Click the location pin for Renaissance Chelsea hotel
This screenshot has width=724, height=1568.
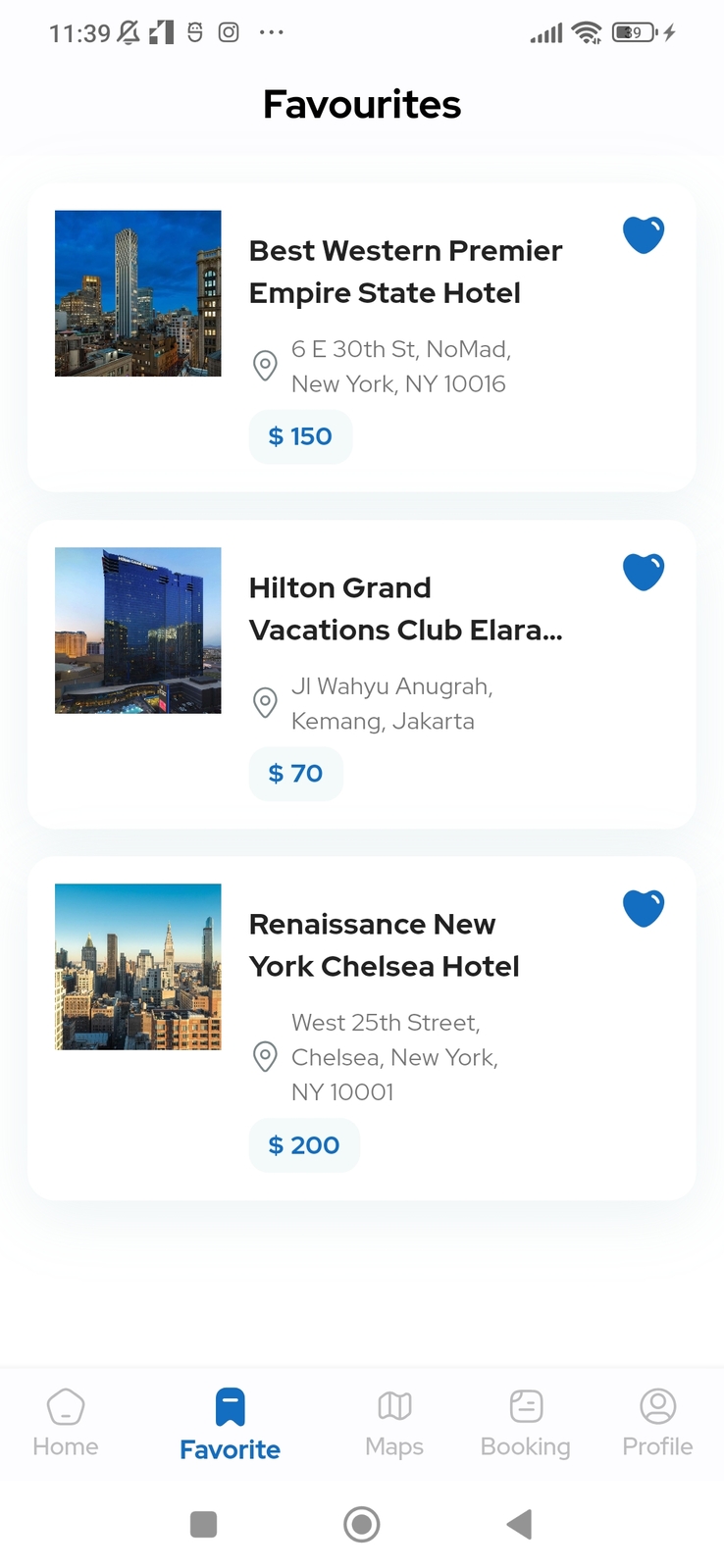pyautogui.click(x=265, y=1057)
